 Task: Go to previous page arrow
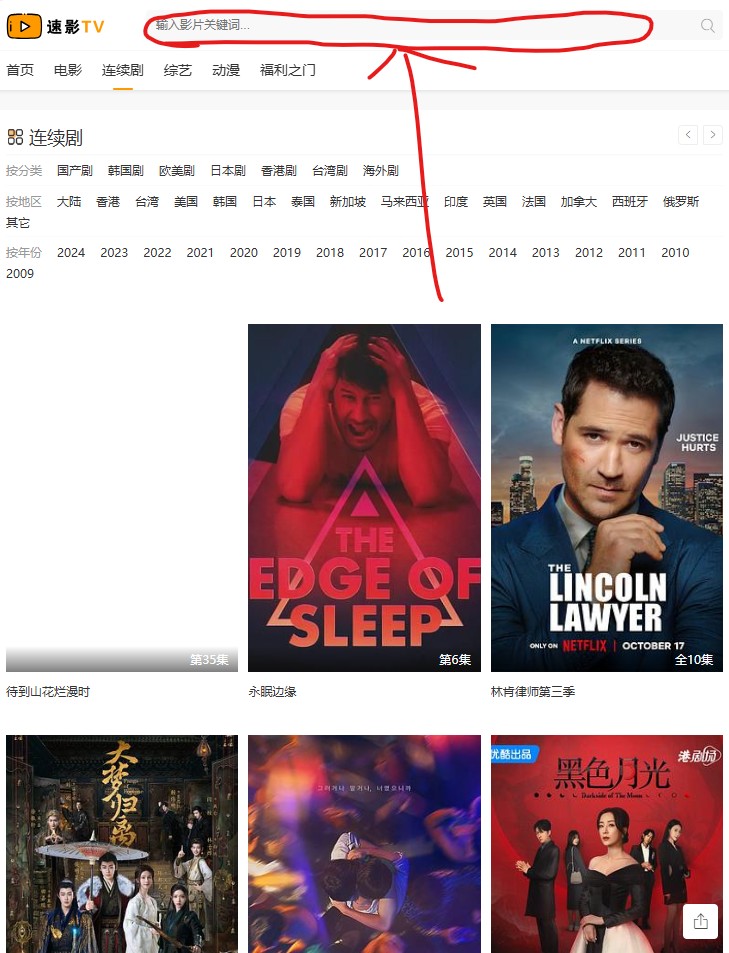pyautogui.click(x=688, y=134)
